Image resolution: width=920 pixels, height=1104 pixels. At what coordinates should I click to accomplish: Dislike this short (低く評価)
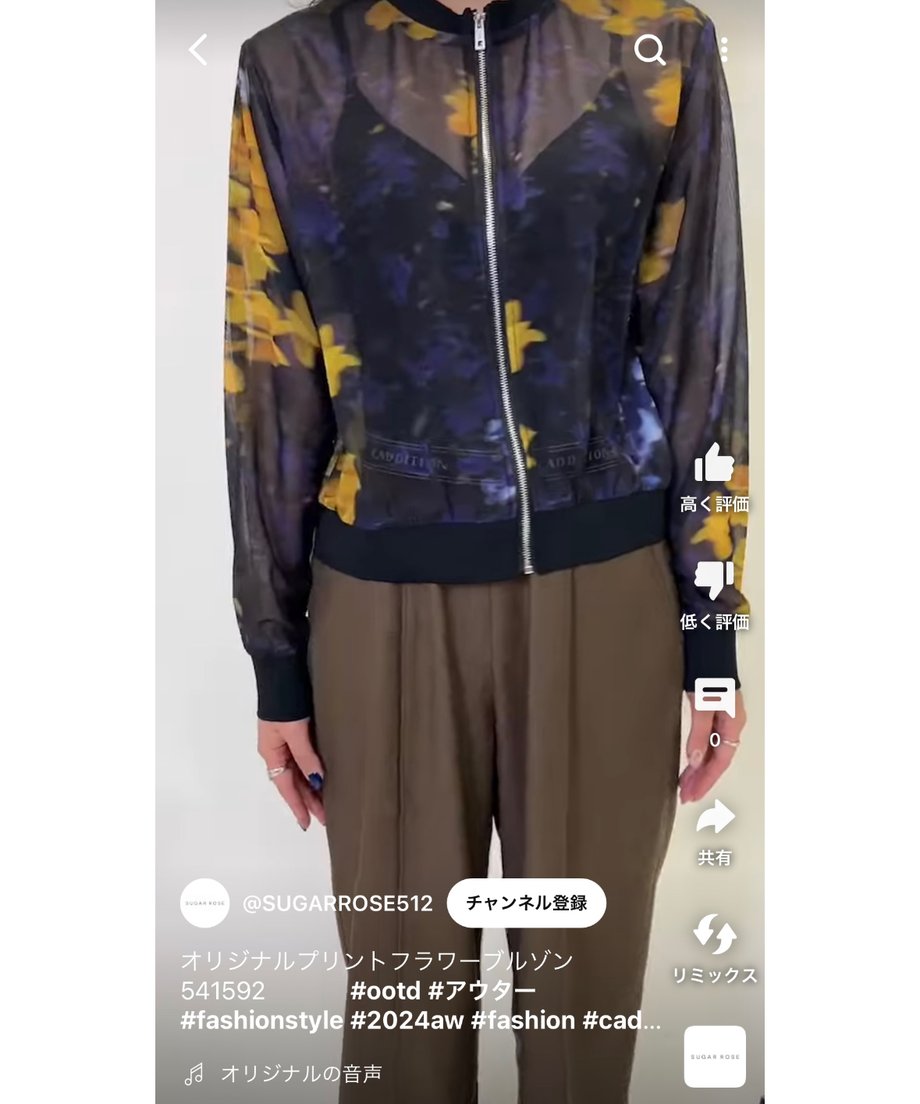714,582
